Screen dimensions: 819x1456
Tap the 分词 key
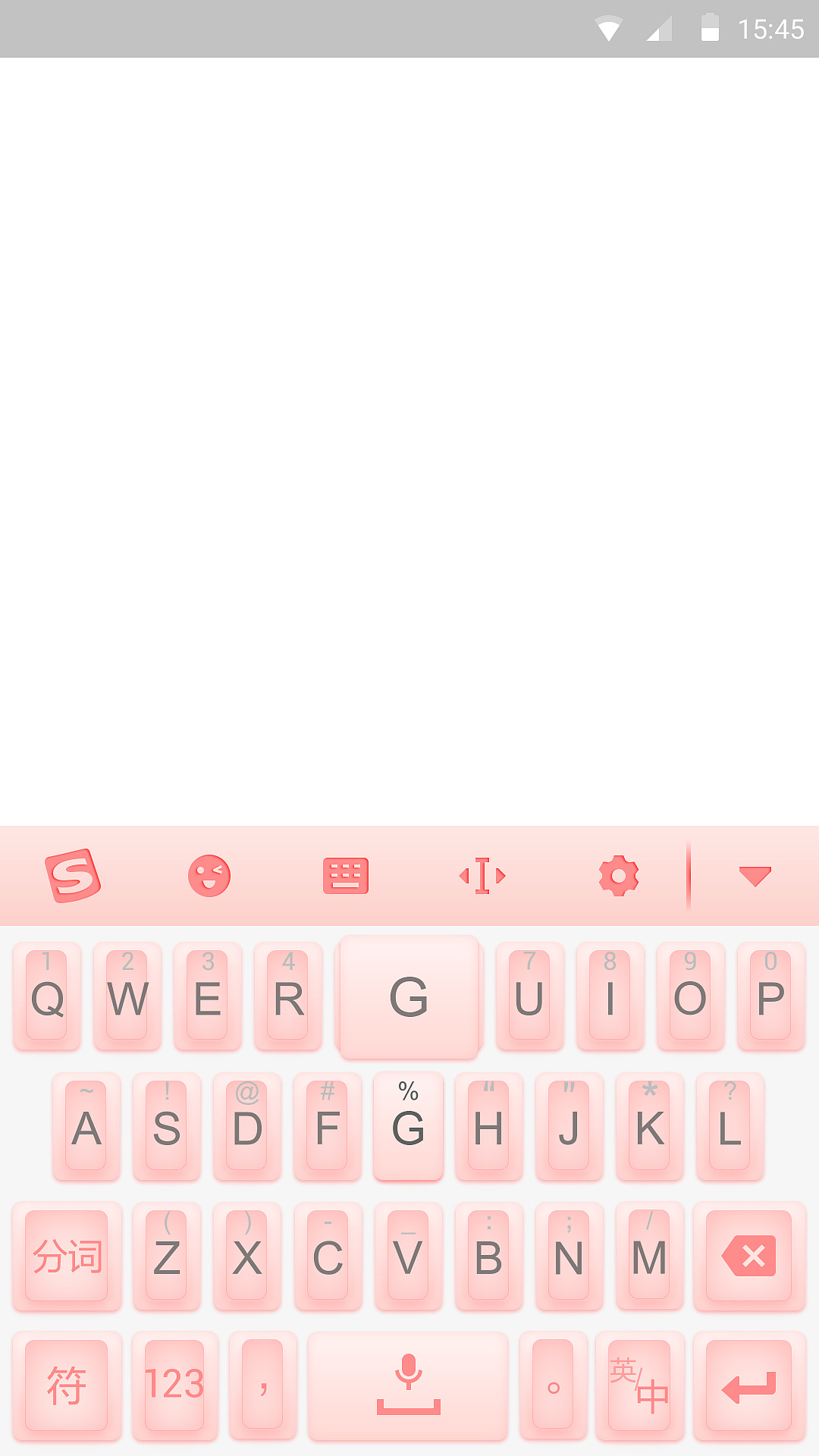[67, 1257]
